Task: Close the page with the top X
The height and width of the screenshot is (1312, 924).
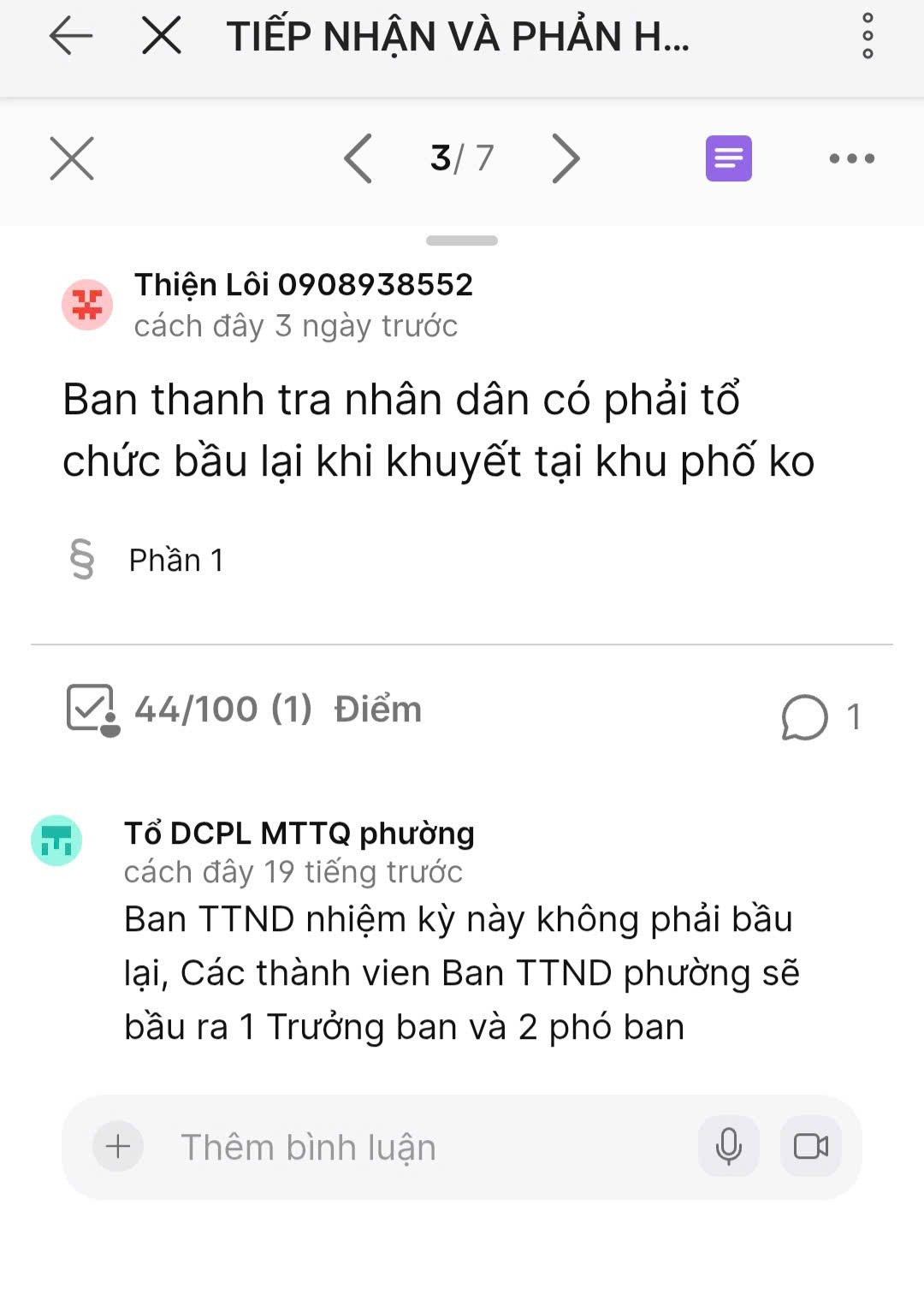Action: (x=161, y=37)
